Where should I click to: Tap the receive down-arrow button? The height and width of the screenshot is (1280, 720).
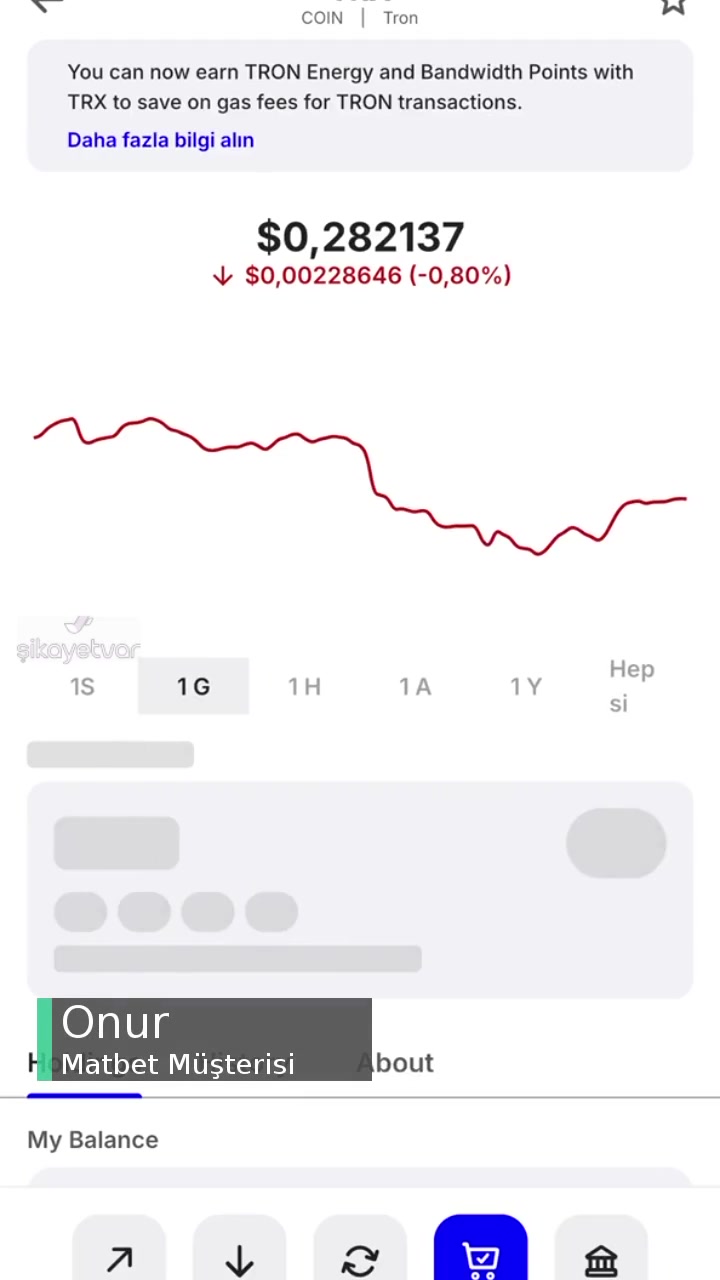pyautogui.click(x=240, y=1256)
